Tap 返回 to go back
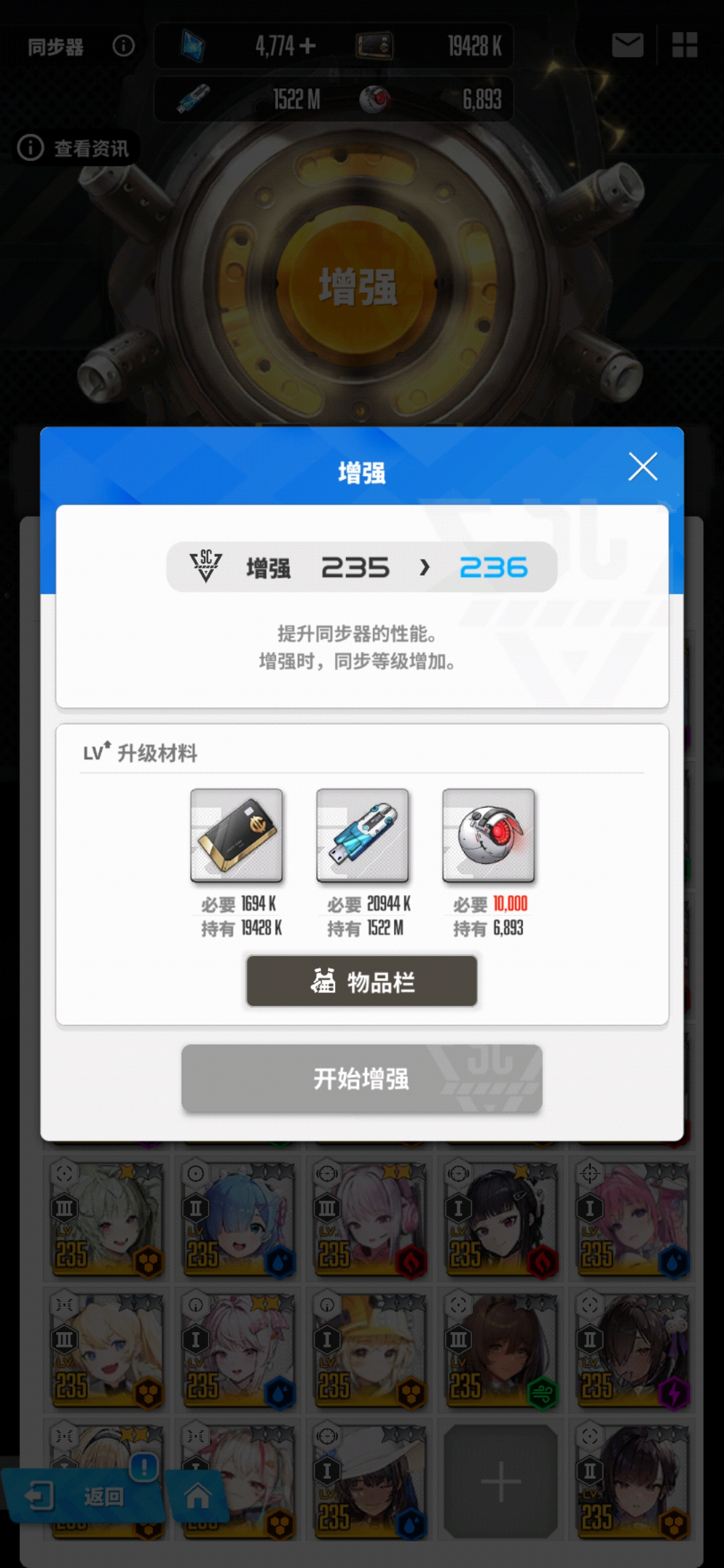 click(x=80, y=1496)
